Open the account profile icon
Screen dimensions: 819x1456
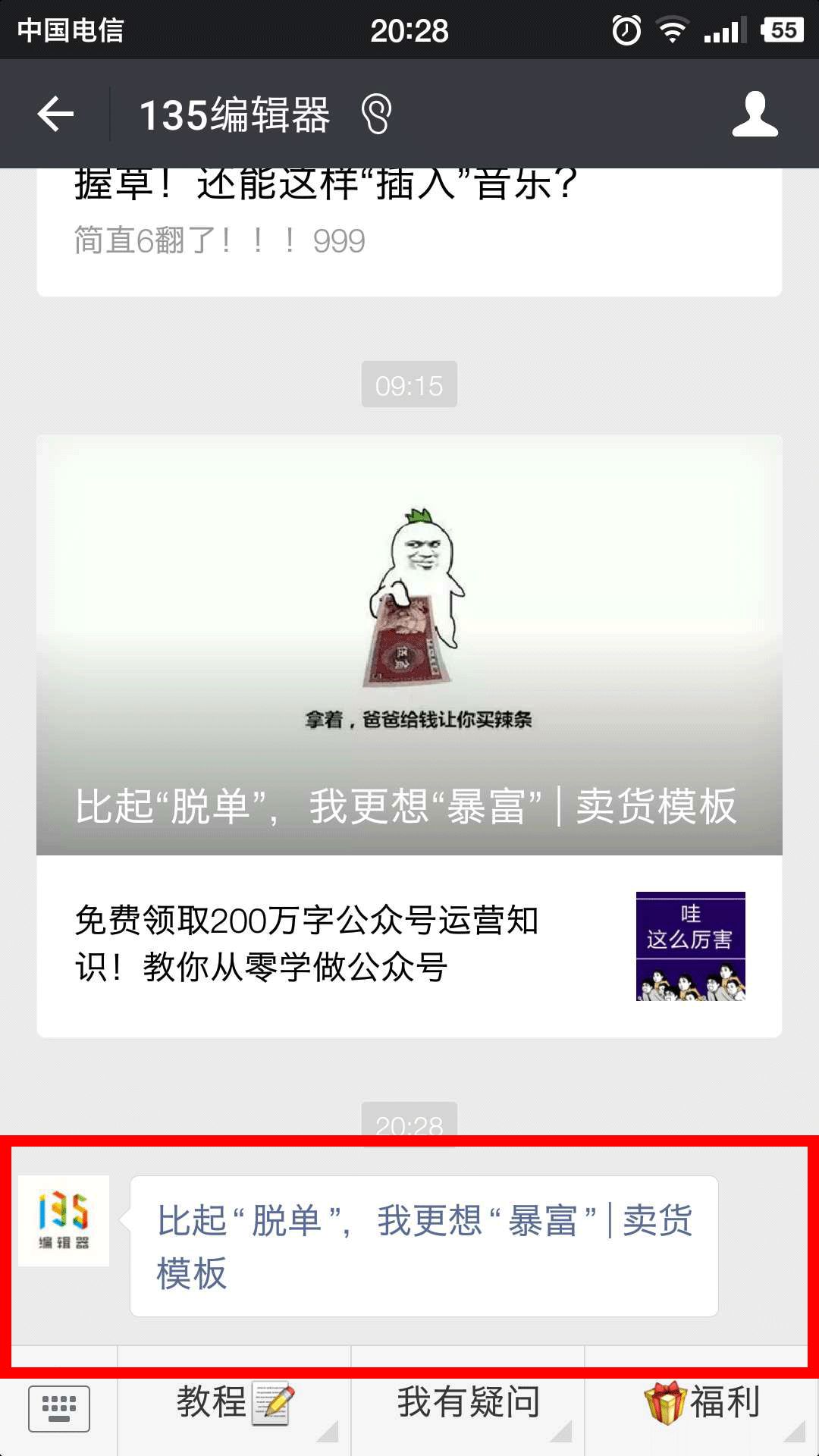point(755,115)
